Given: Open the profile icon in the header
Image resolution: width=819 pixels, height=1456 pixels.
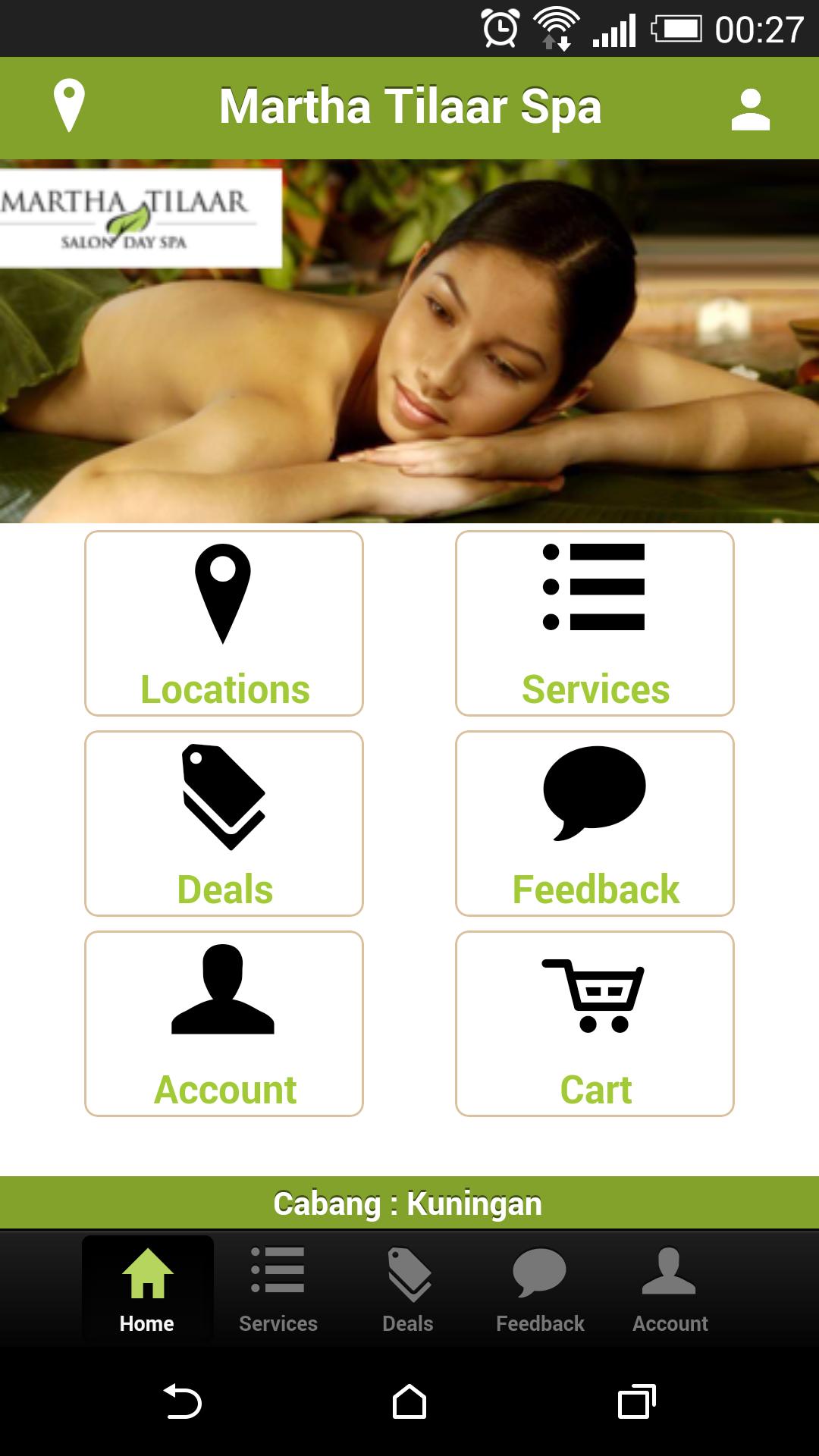Looking at the screenshot, I should click(750, 109).
